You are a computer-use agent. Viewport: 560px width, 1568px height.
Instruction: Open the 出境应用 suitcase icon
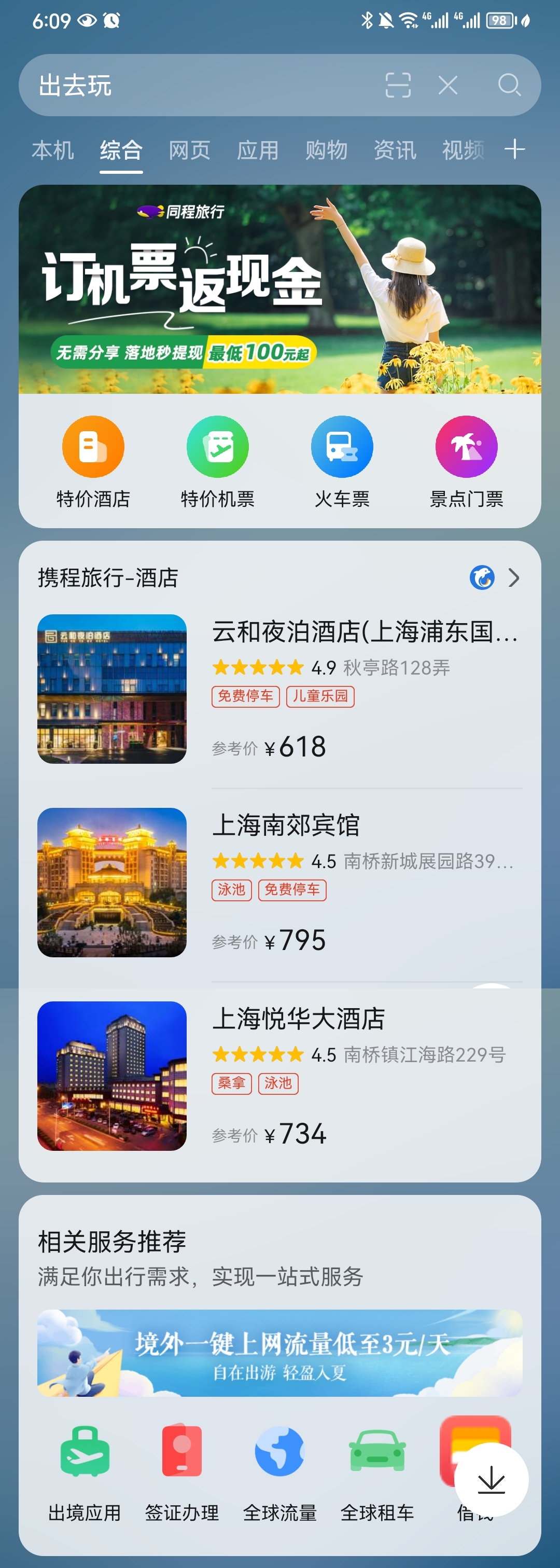coord(84,1453)
